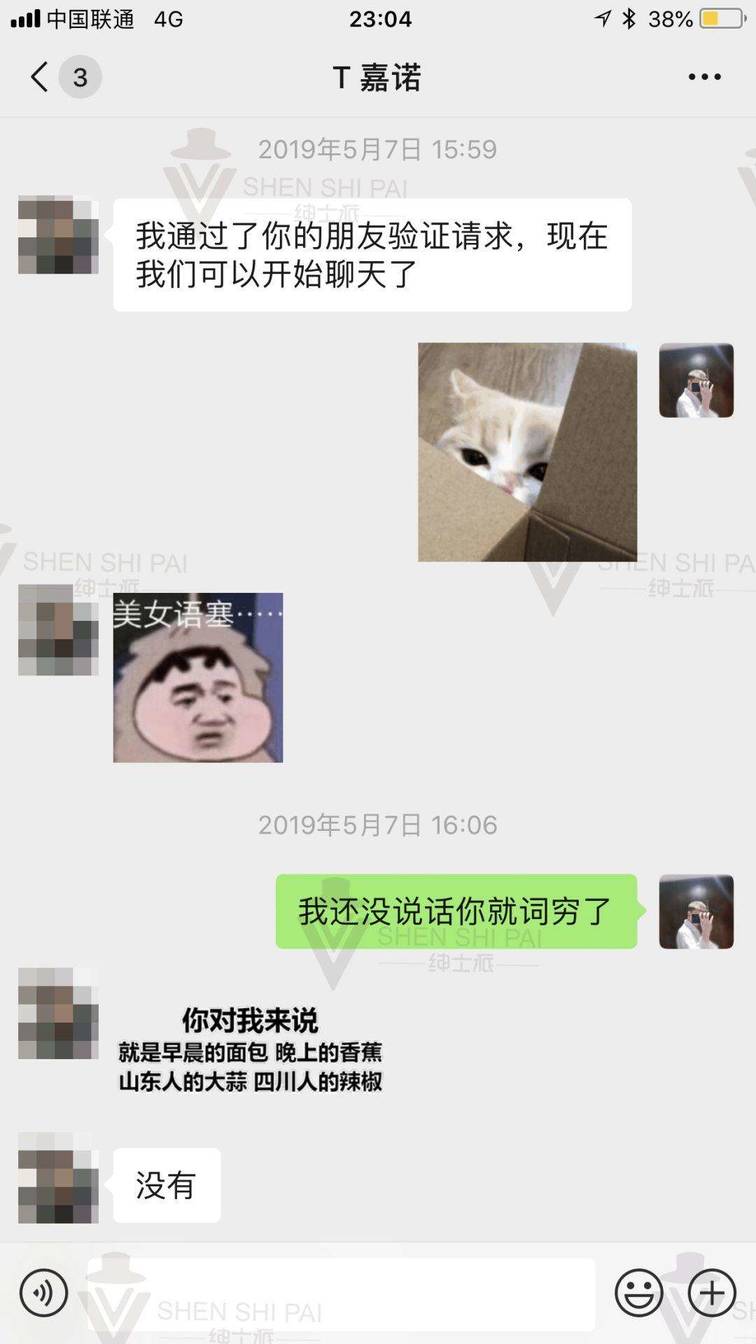View the cat in box image
This screenshot has width=756, height=1344.
(527, 452)
